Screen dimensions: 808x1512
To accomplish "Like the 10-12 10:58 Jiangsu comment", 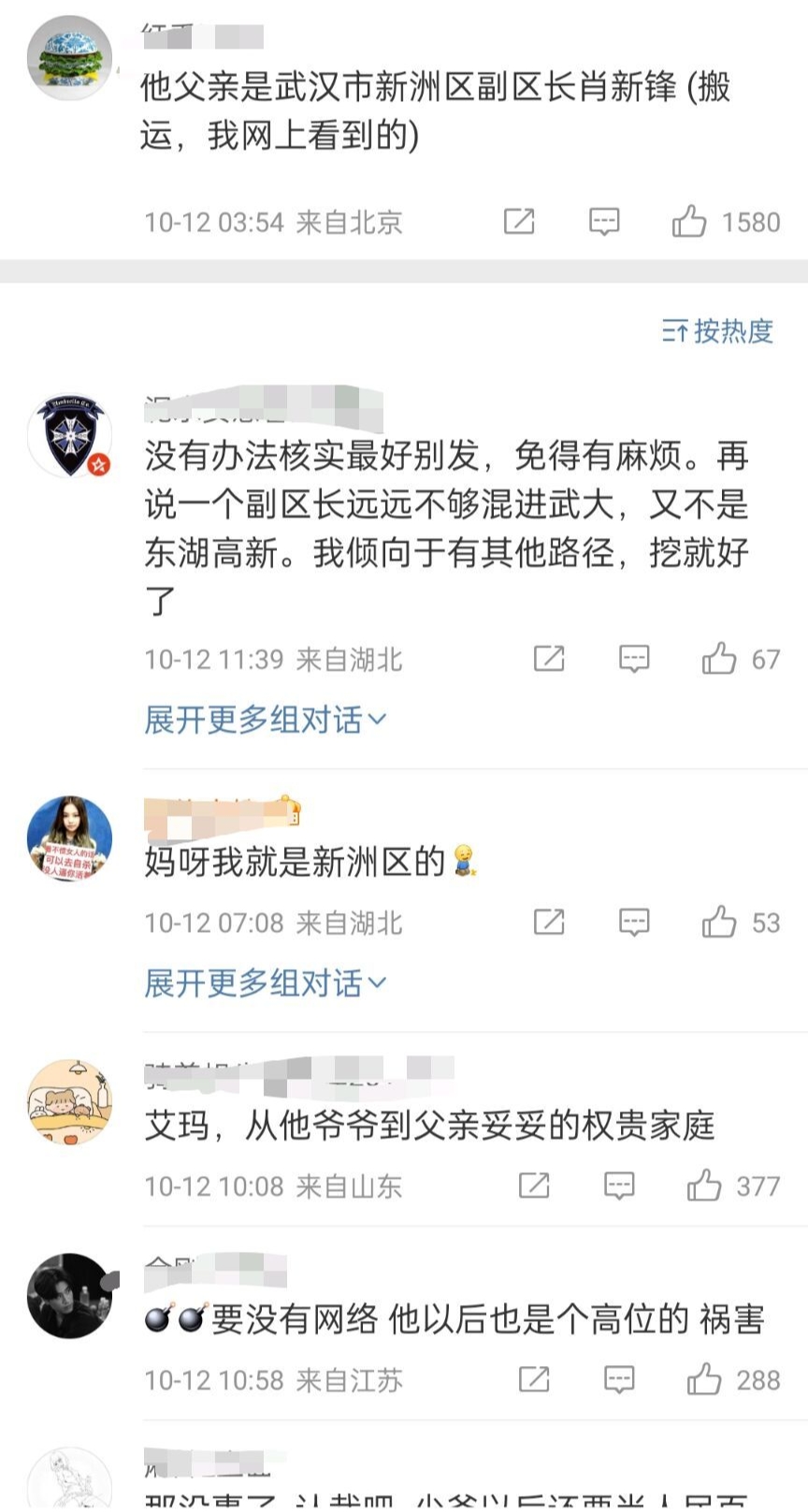I will [704, 1379].
